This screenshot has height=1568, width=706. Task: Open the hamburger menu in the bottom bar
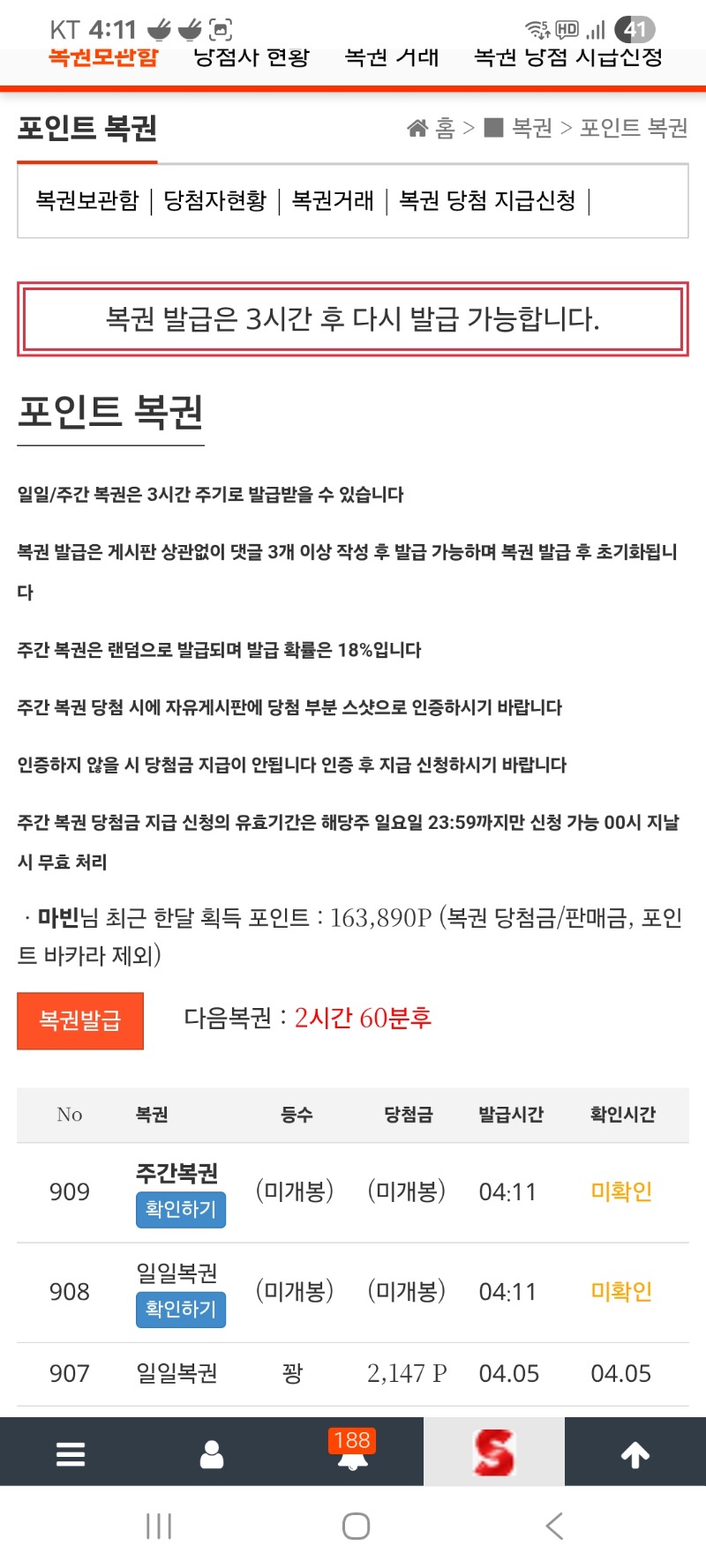(x=71, y=1453)
